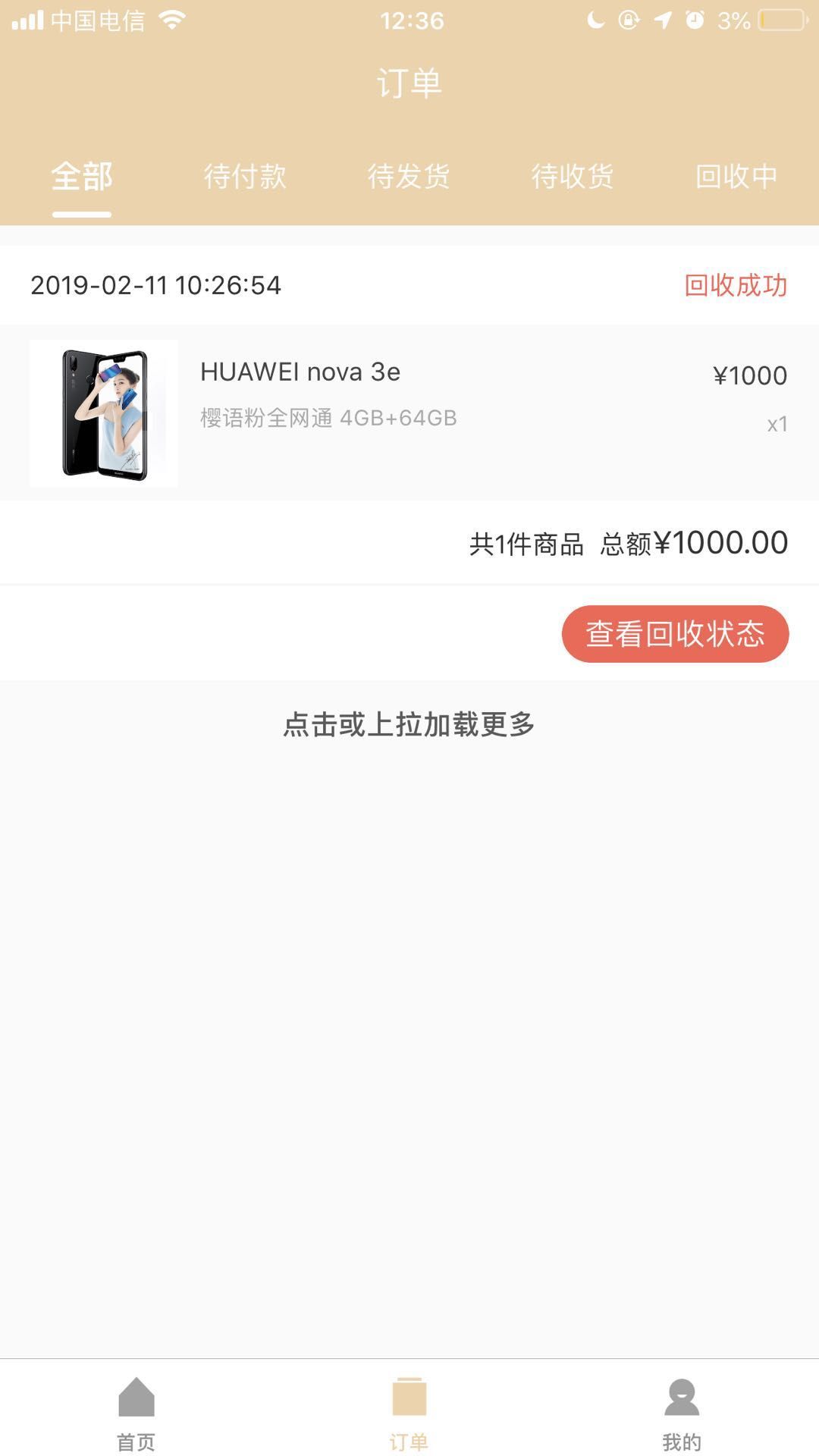Switch to the 待发货 tab

coord(409,177)
